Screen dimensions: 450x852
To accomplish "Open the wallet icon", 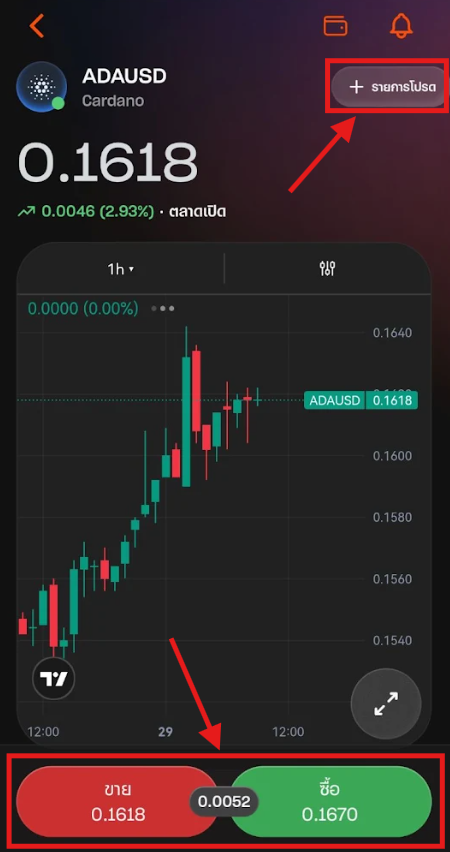I will (335, 26).
